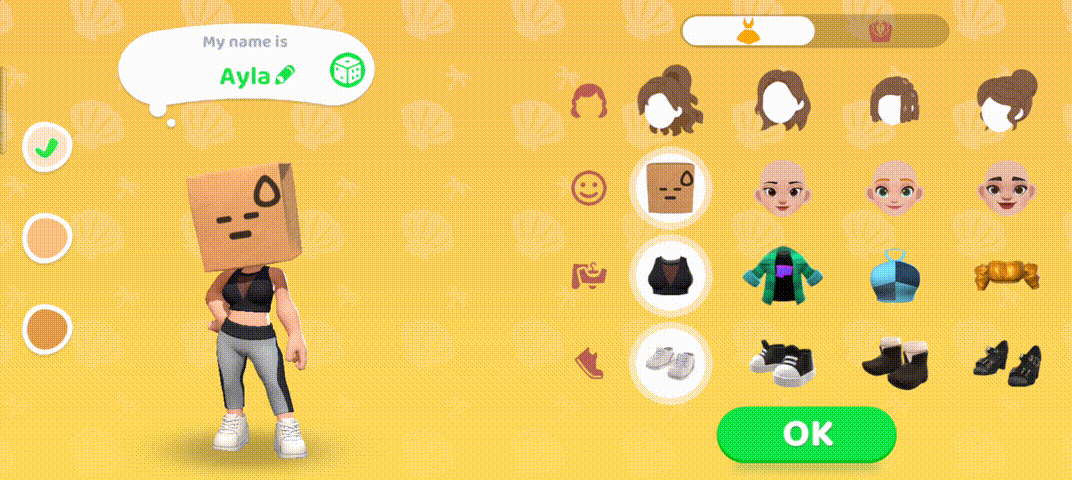
Task: Switch to the dress wardrobe tab
Action: pos(748,31)
